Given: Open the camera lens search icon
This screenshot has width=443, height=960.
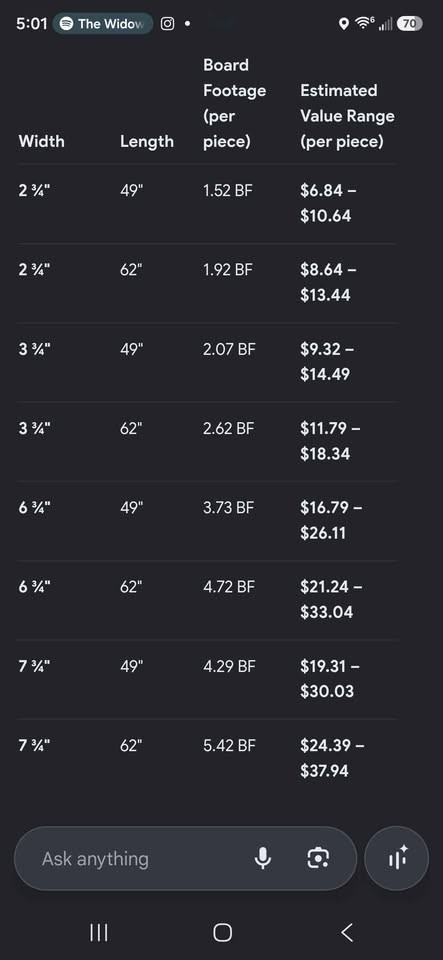Looking at the screenshot, I should (x=318, y=858).
